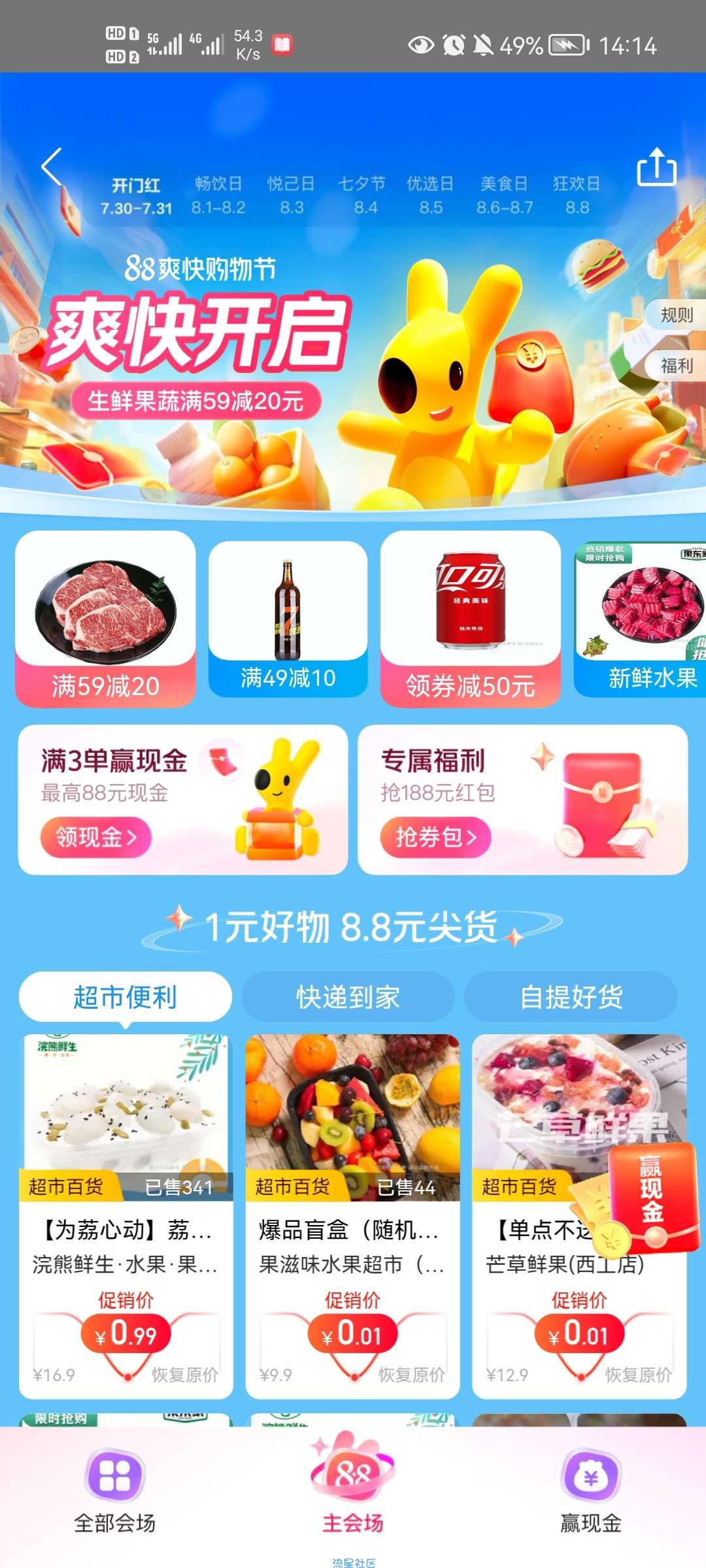Open the 满49减10 drink deal card
706x1568 pixels.
coord(288,618)
